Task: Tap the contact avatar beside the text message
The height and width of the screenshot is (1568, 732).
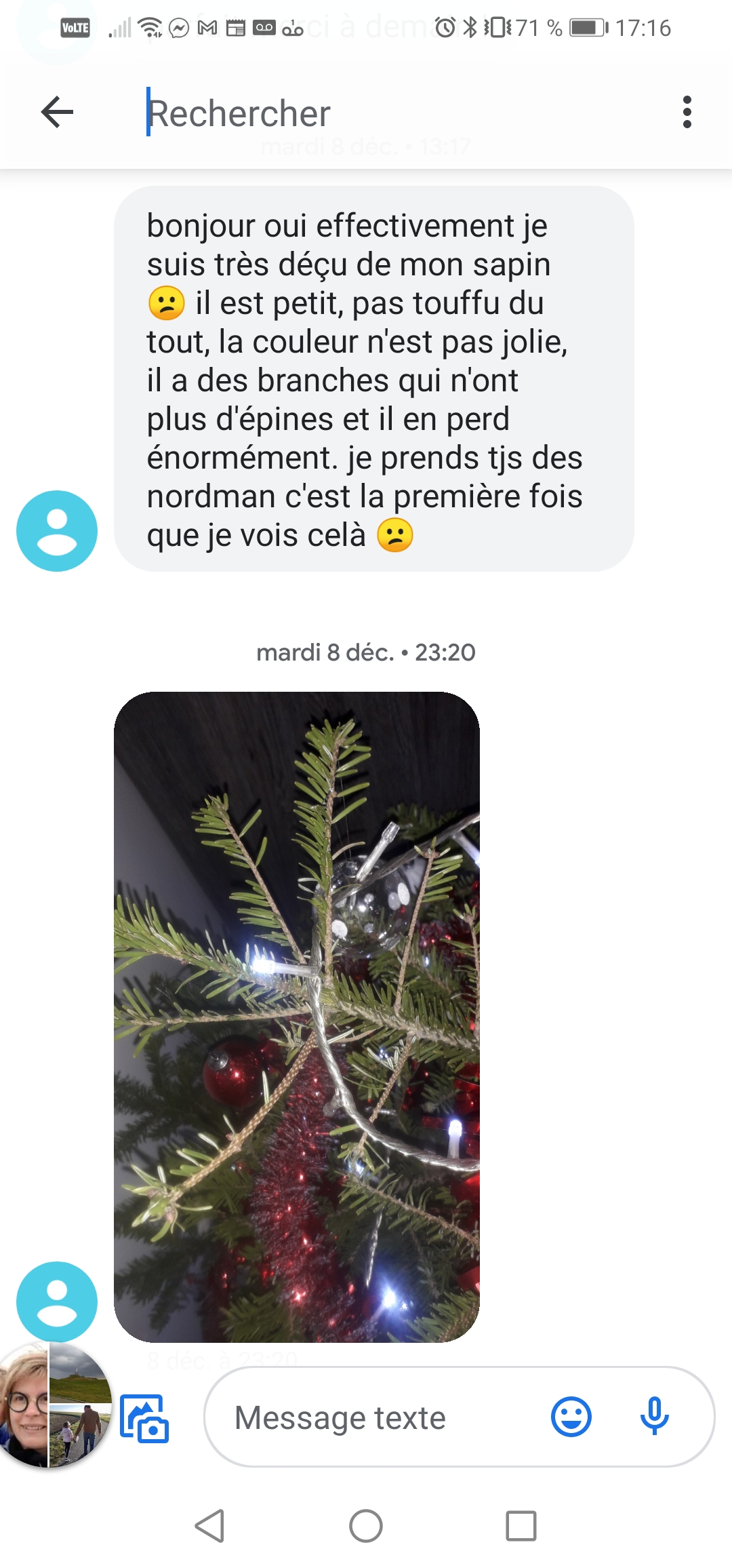Action: 57,531
